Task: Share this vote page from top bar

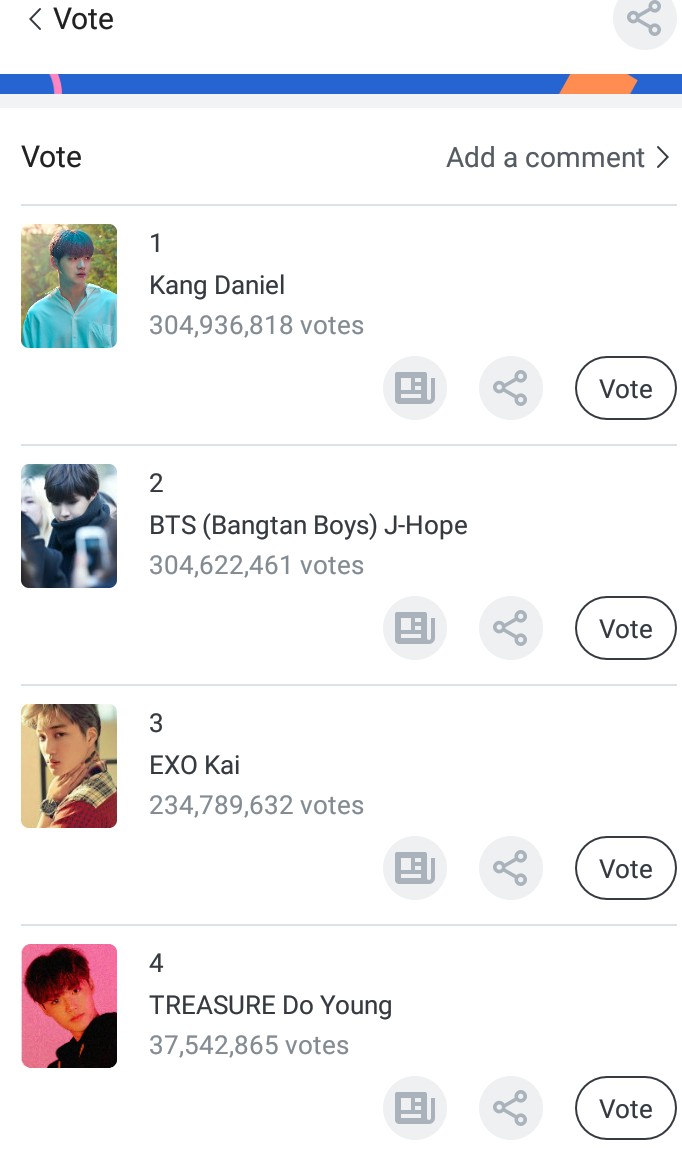Action: [644, 19]
